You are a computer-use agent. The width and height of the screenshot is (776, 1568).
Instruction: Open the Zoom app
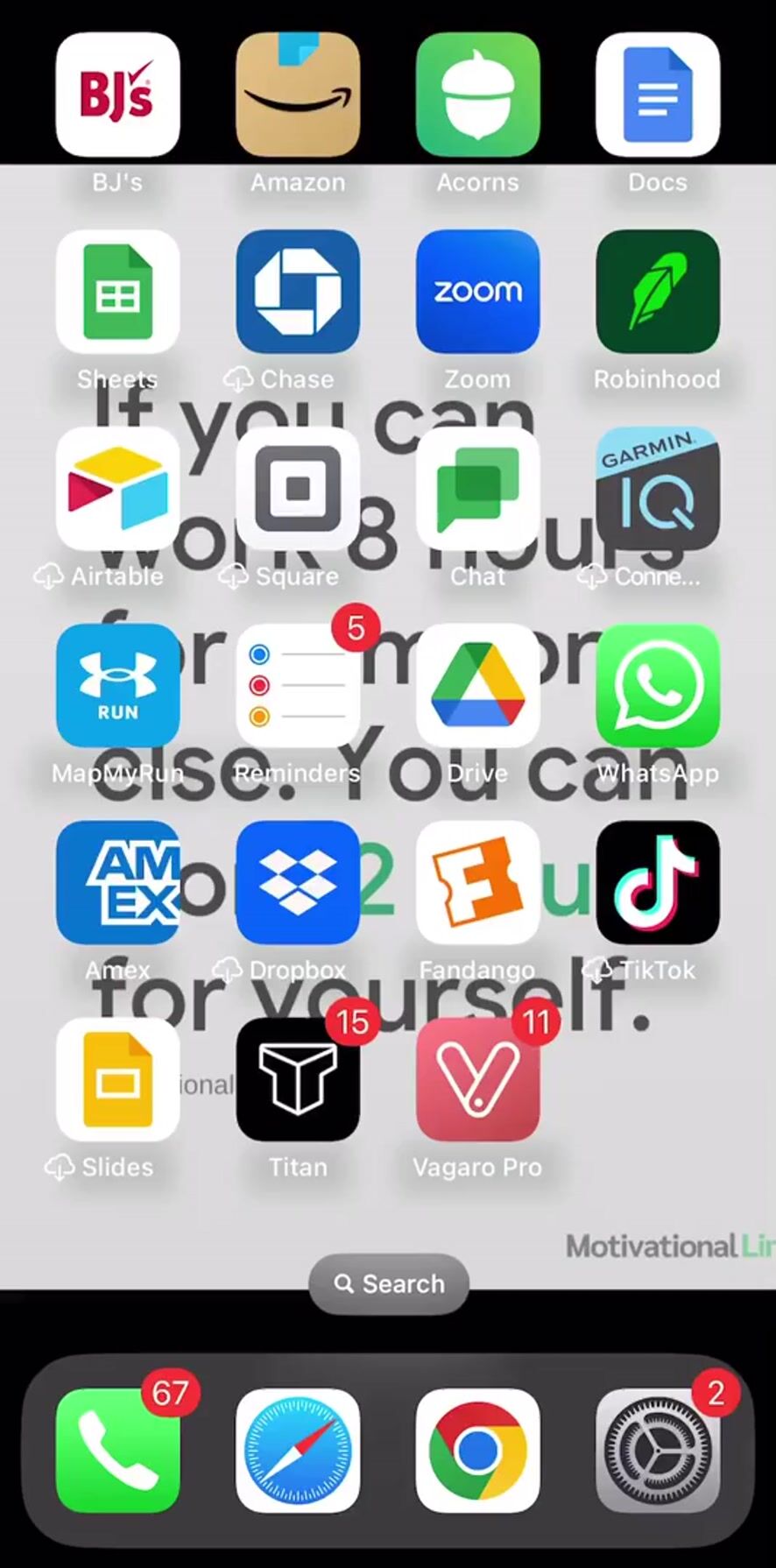[477, 292]
